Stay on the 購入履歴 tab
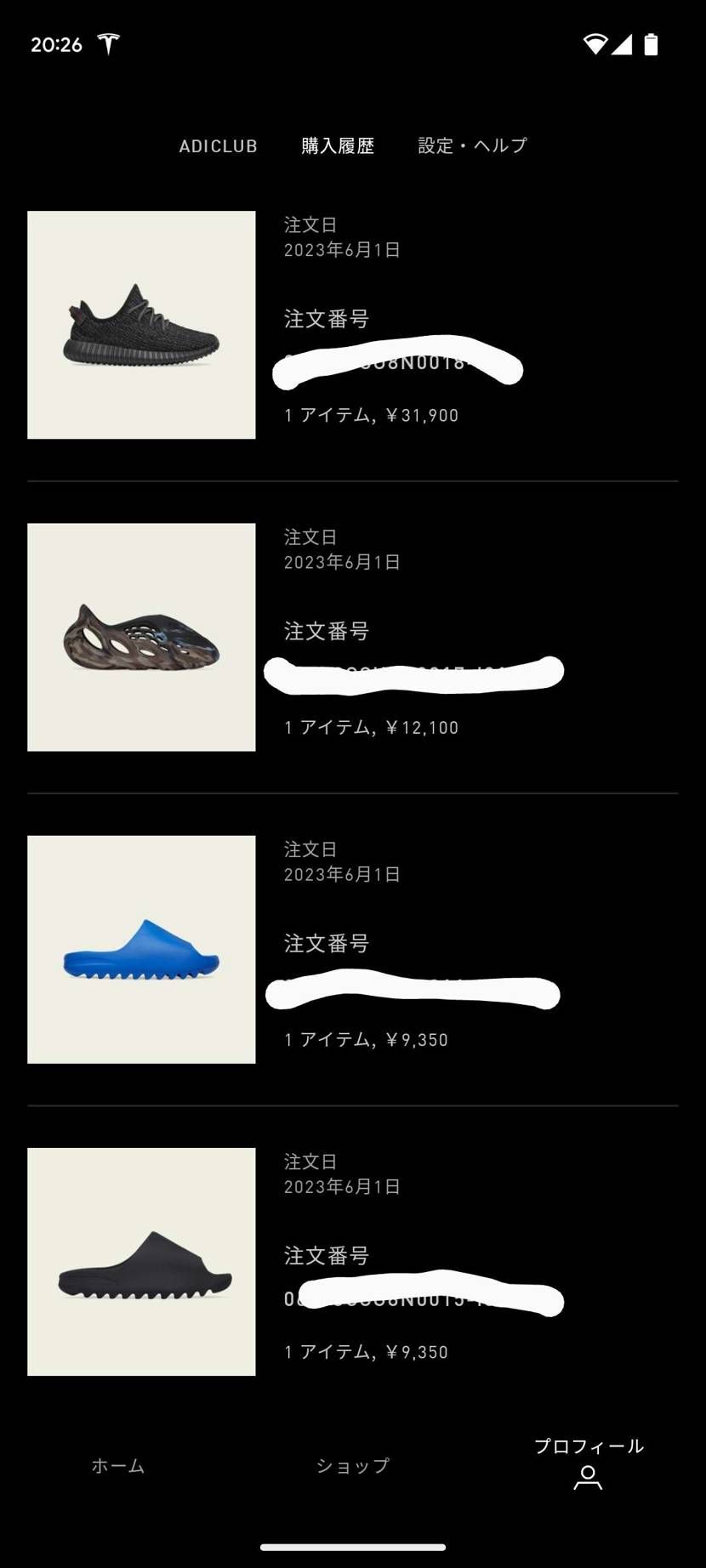Image resolution: width=706 pixels, height=1568 pixels. click(x=338, y=145)
